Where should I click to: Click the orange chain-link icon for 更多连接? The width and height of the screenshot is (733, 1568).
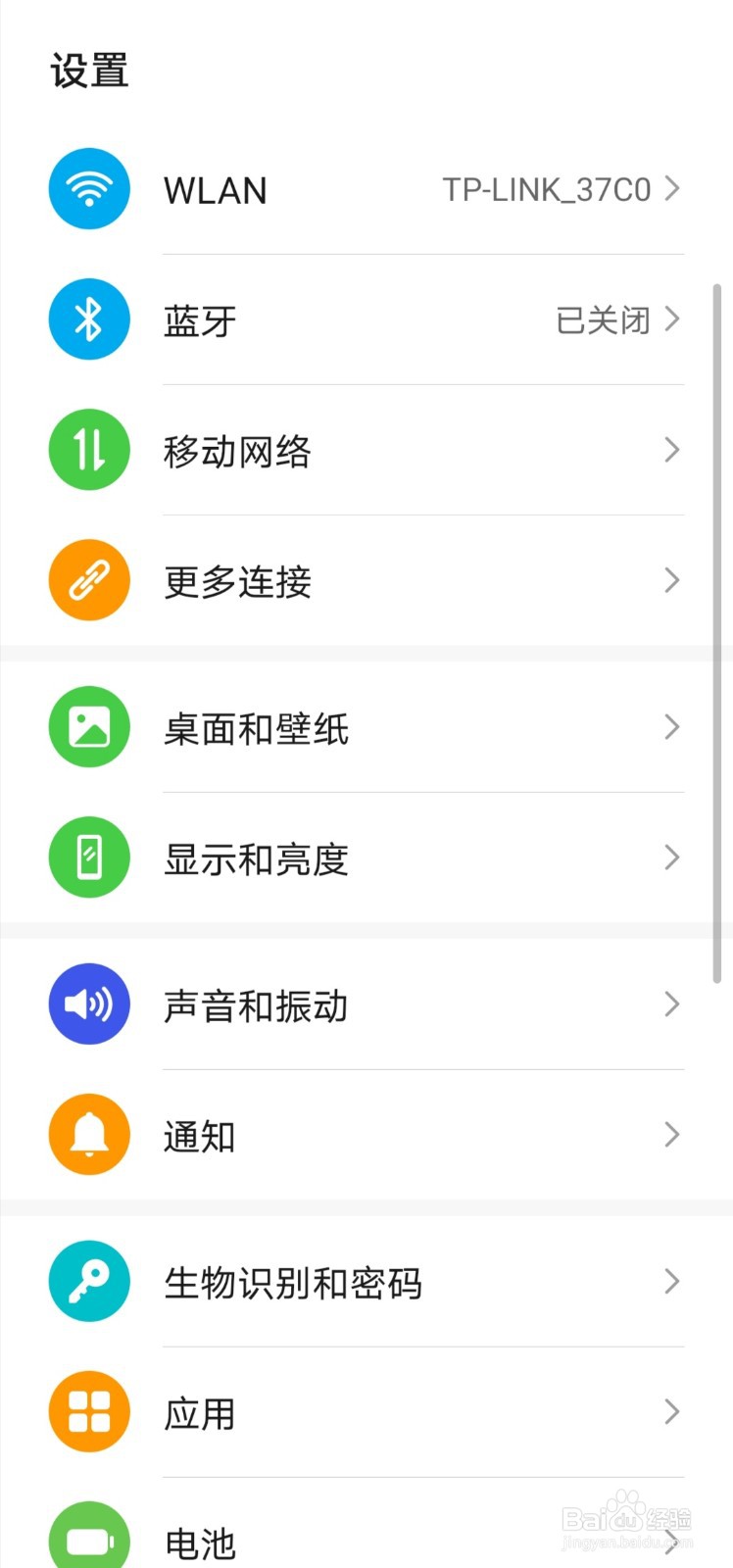(x=89, y=579)
